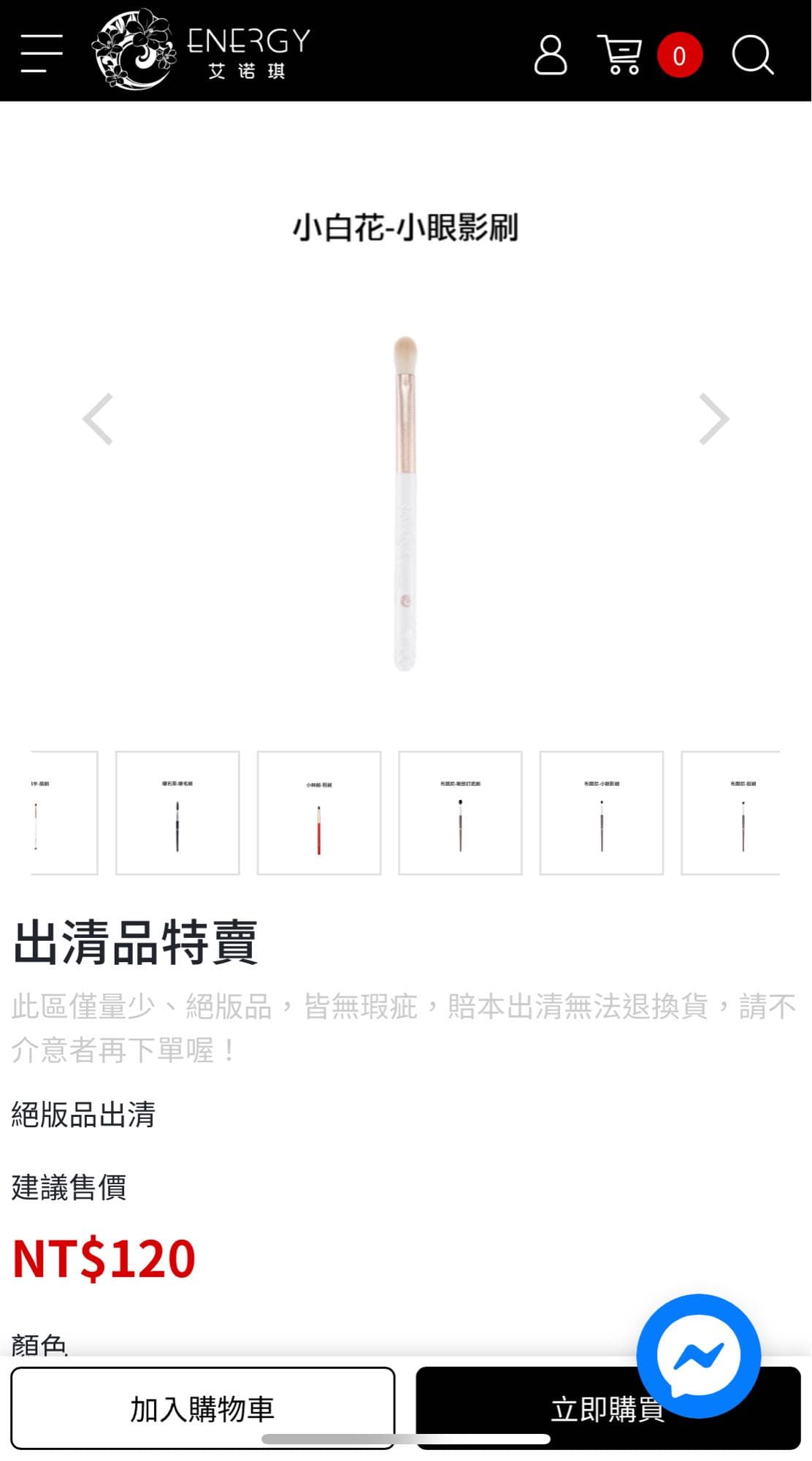Select the 布朗尼 漸層打底刷 thumbnail
Viewport: 812px width, 1461px height.
coord(460,813)
